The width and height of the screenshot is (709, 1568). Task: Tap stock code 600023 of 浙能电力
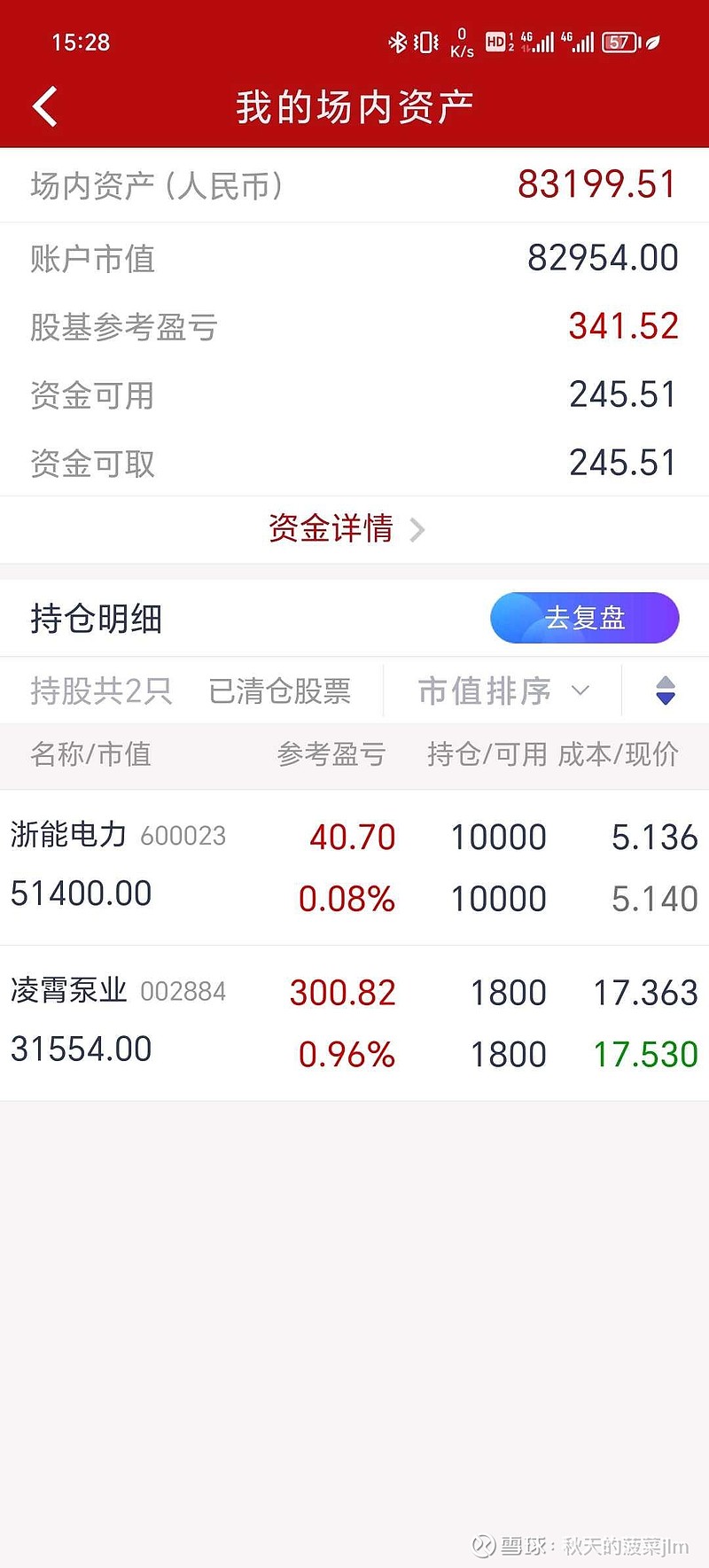(183, 836)
